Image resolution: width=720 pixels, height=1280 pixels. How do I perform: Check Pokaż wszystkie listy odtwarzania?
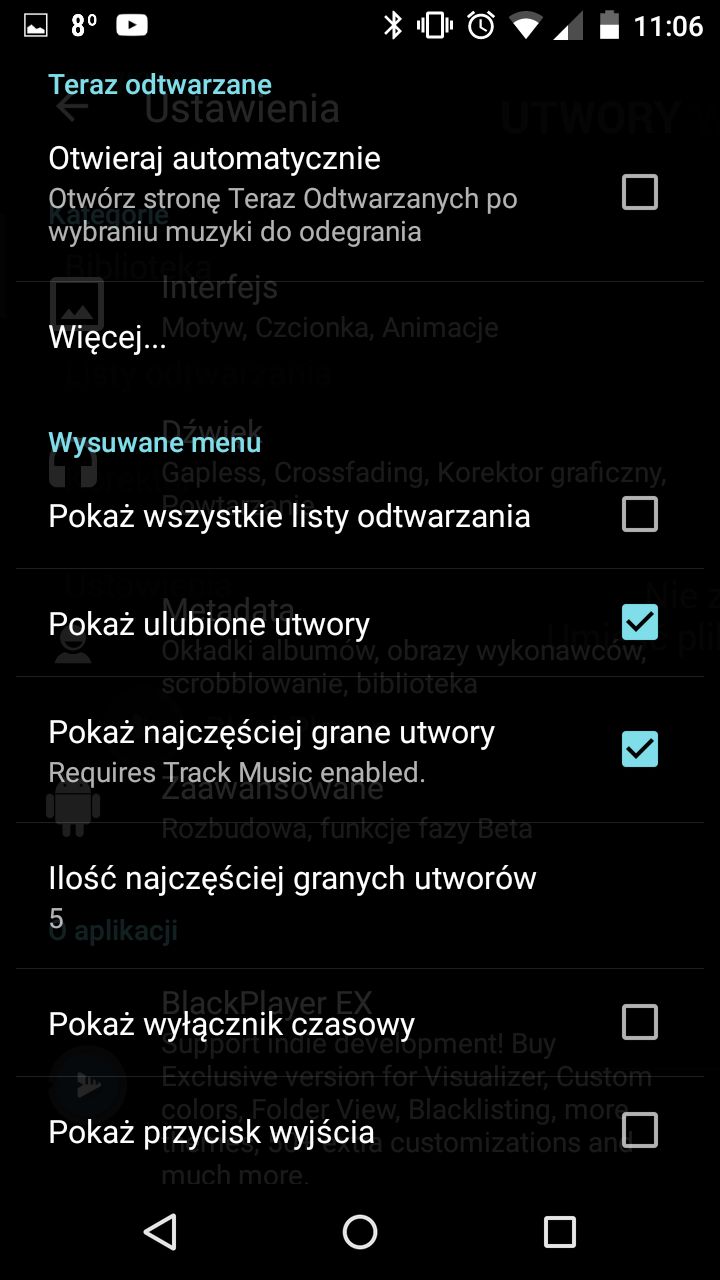(x=640, y=515)
